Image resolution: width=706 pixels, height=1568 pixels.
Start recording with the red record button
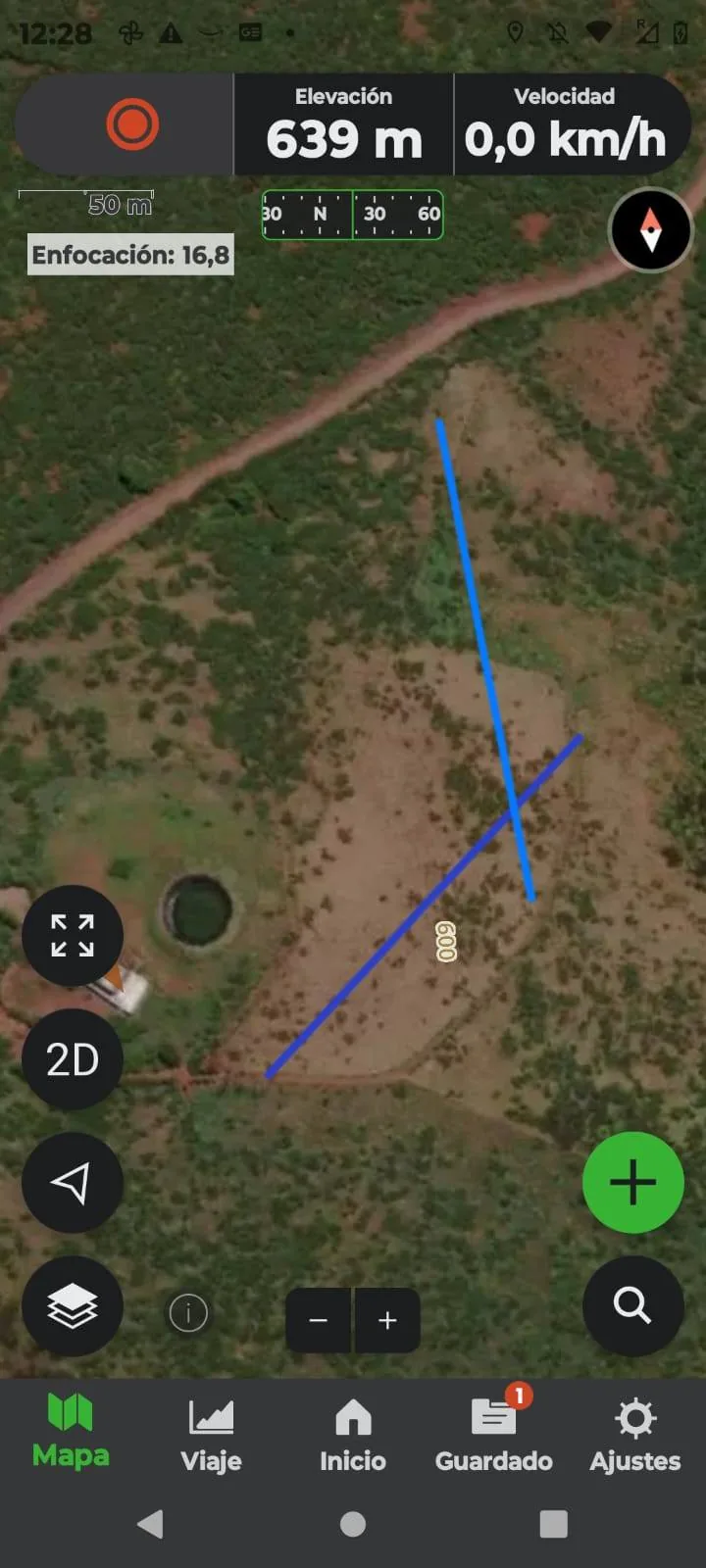[132, 124]
